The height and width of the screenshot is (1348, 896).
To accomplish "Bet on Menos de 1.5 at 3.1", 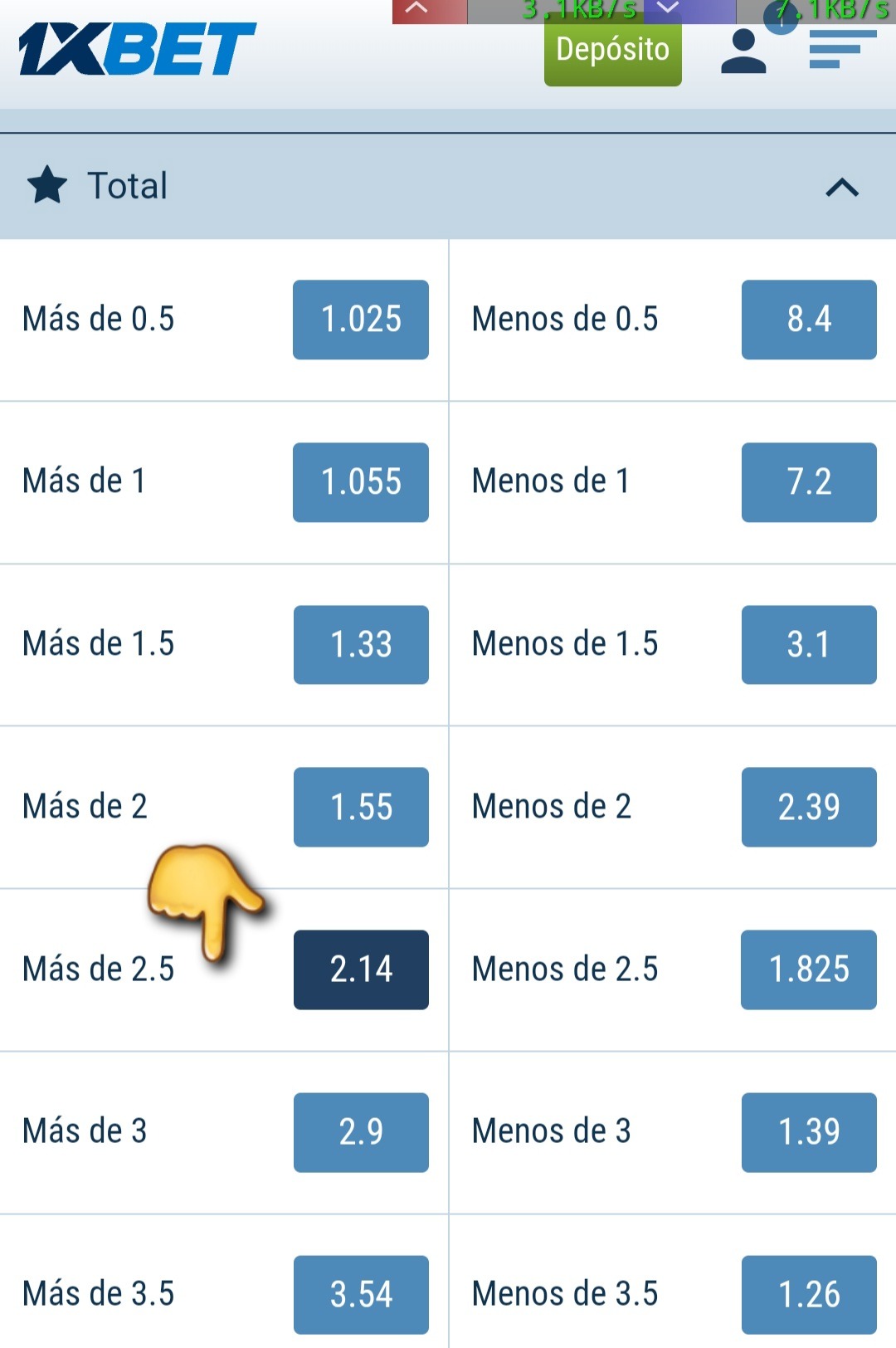I will (x=809, y=645).
